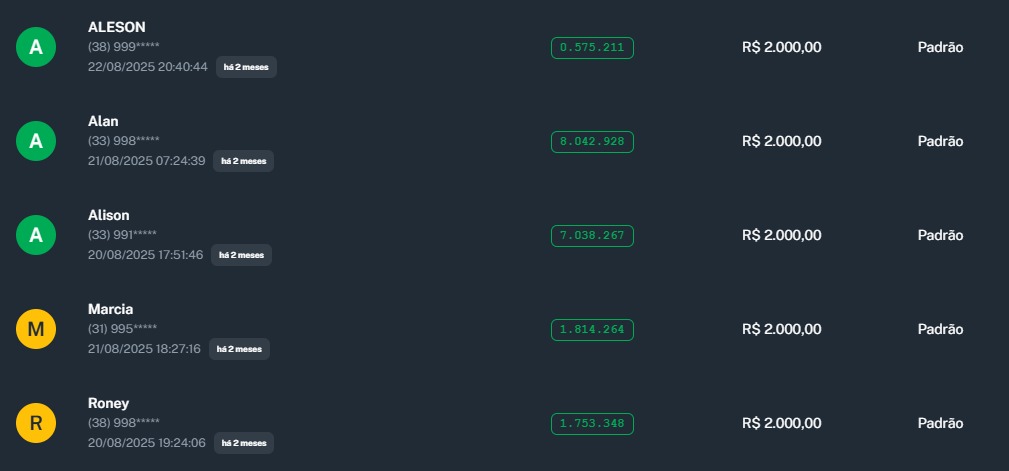Screen dimensions: 1009x471
Task: Tap the number chip 8.042.928
Action: click(x=592, y=141)
